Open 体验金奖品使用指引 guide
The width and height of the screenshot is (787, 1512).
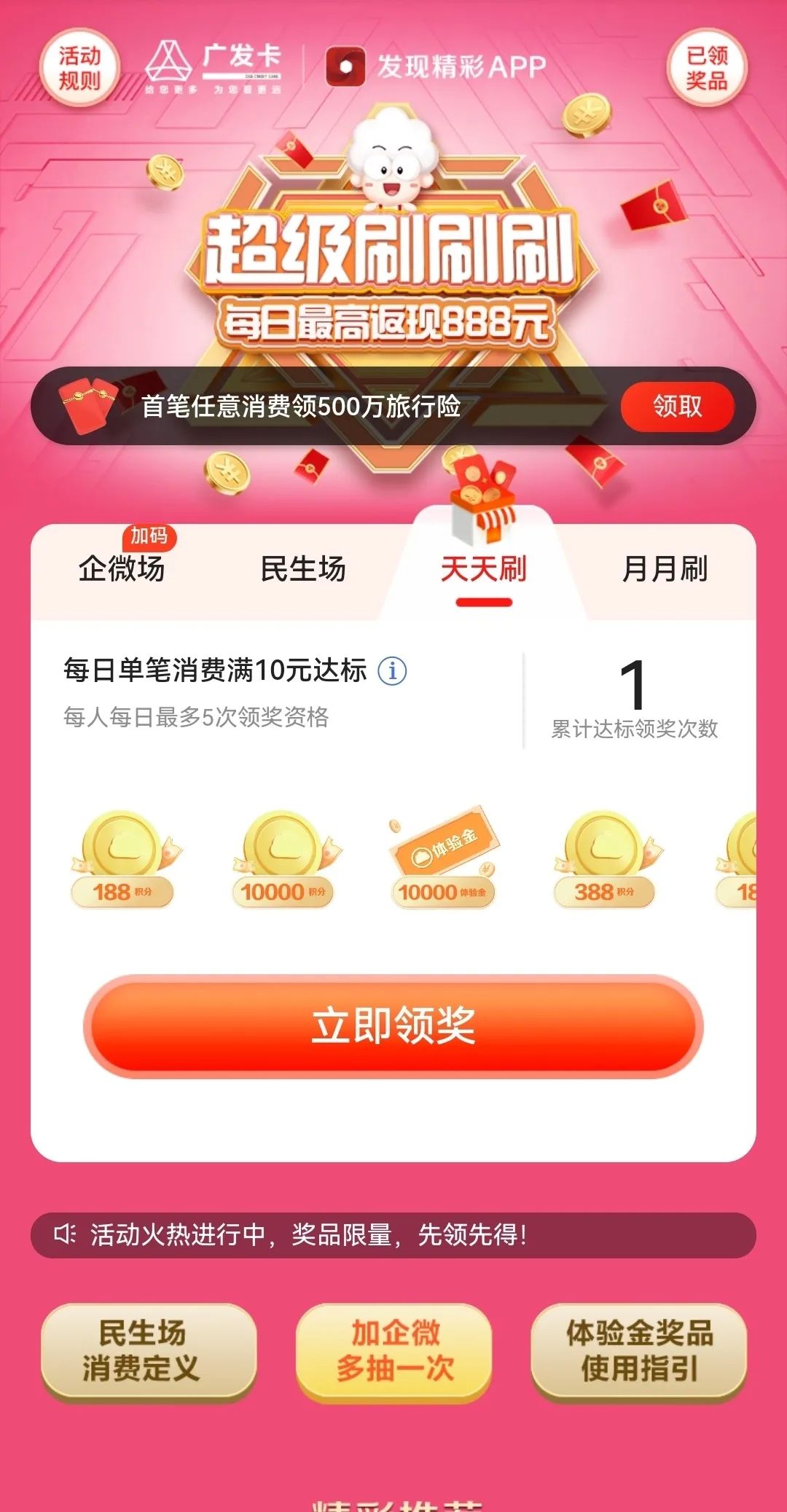pos(639,1350)
